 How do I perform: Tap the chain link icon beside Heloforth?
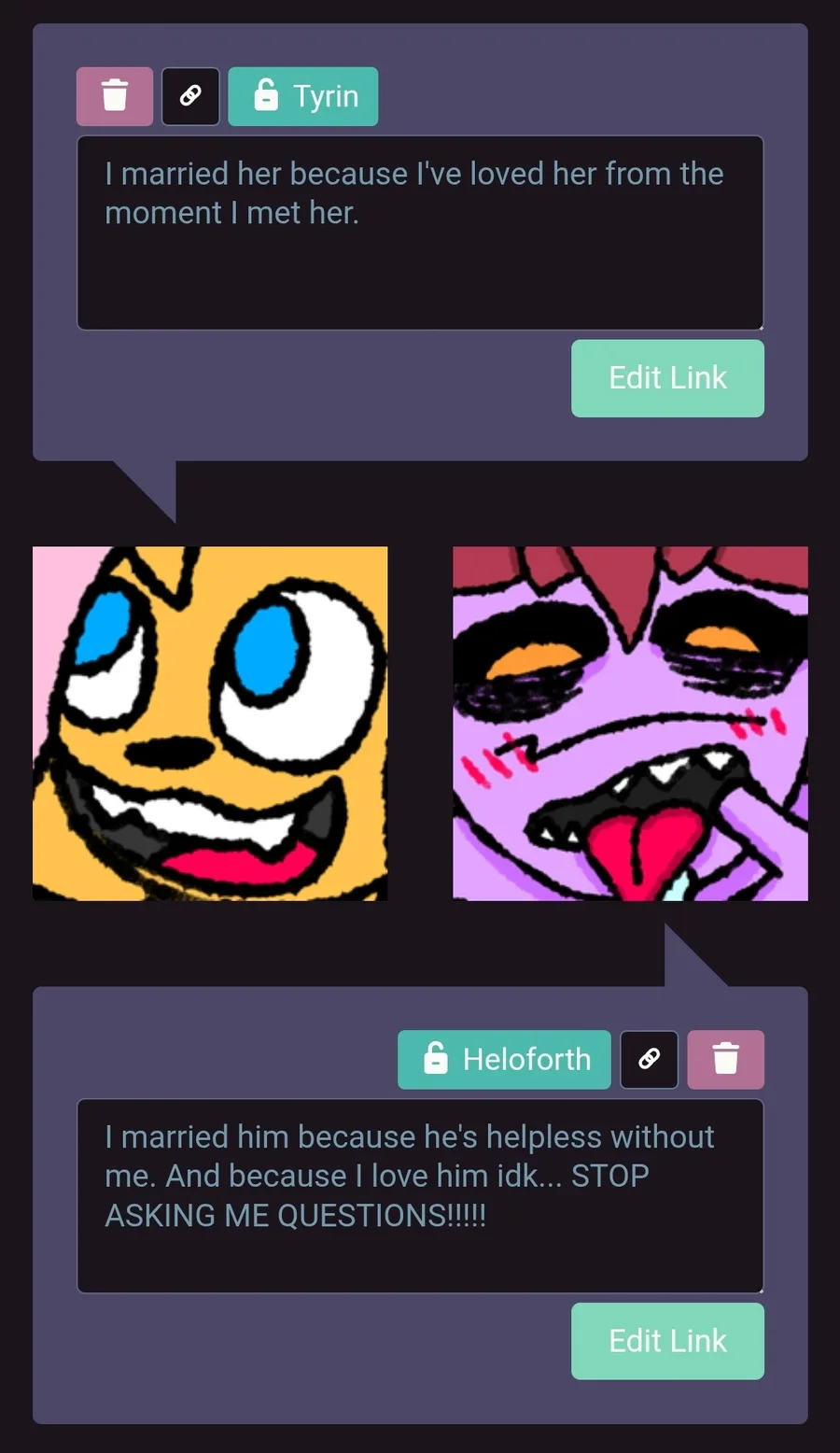click(650, 1060)
